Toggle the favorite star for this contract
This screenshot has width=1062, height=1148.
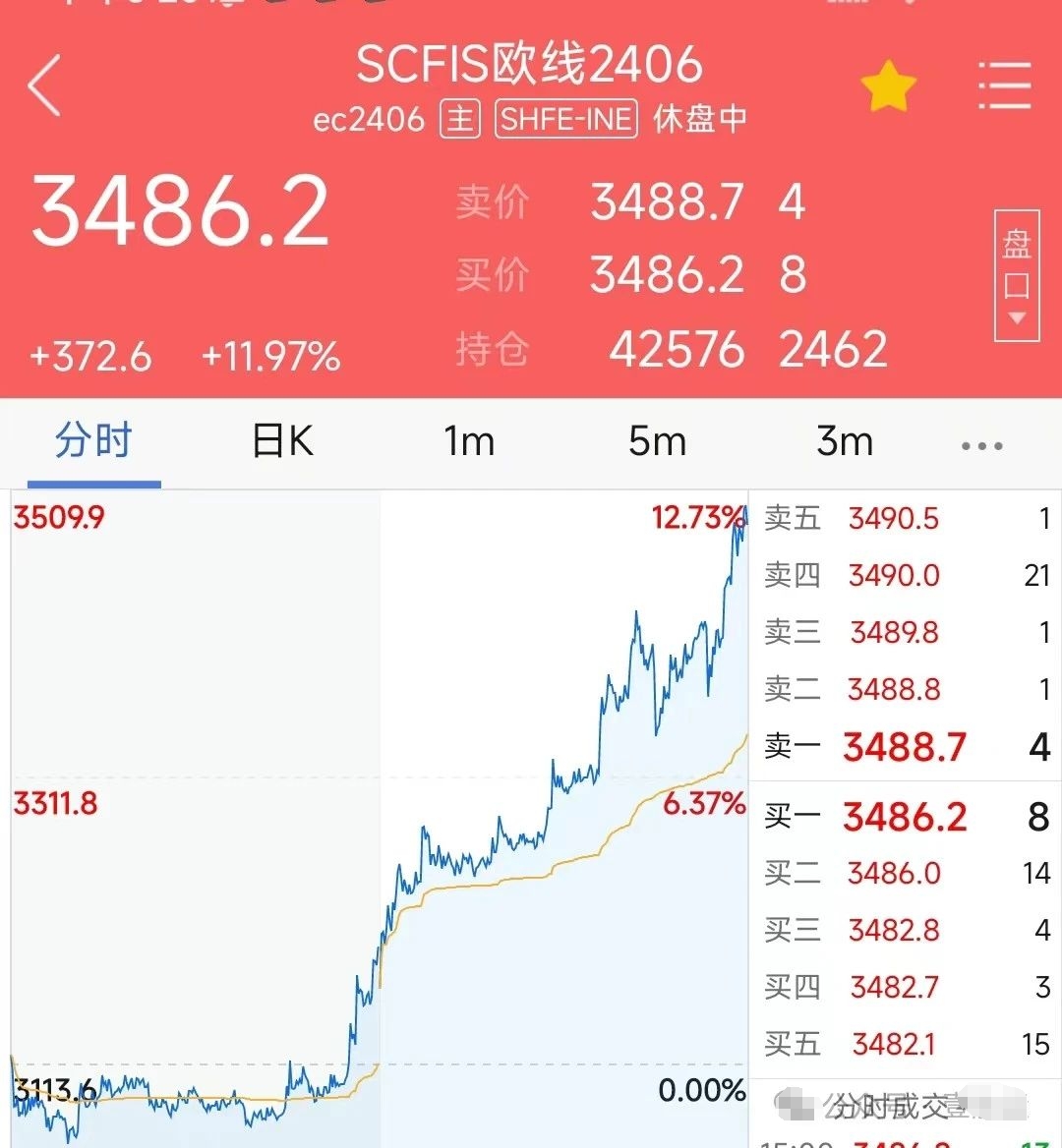pyautogui.click(x=888, y=87)
